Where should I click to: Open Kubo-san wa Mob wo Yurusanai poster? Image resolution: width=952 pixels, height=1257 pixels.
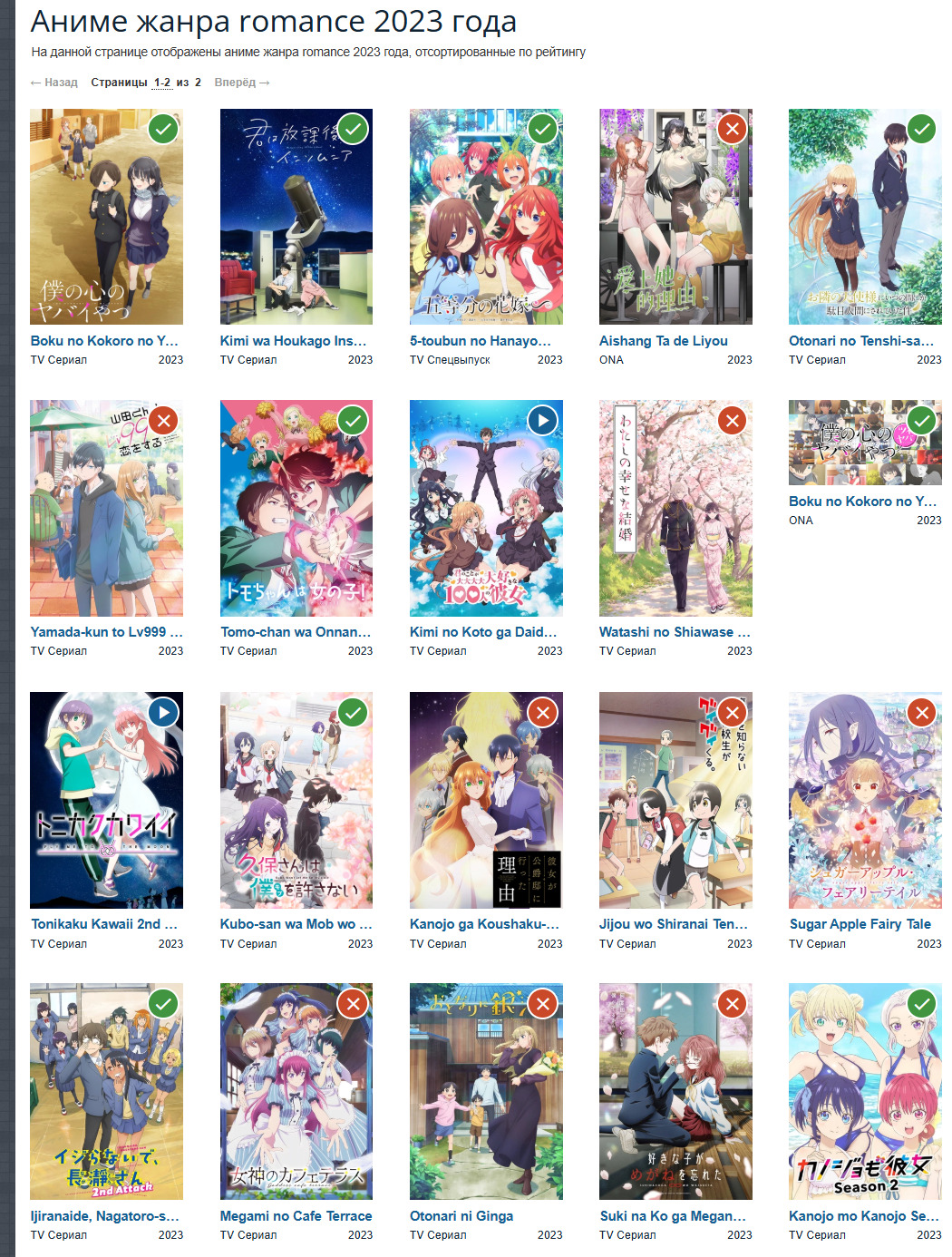click(296, 807)
